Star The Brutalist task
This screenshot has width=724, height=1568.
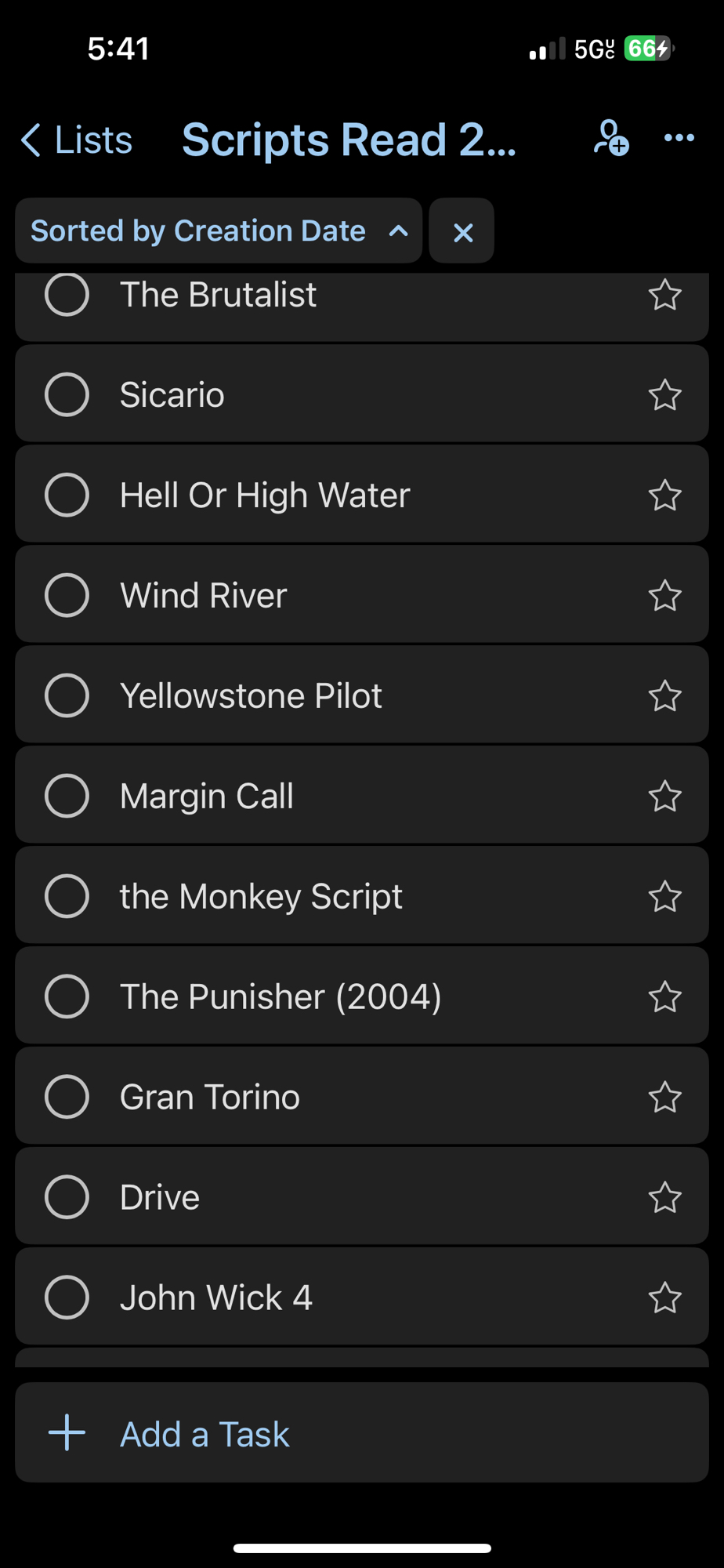(664, 296)
